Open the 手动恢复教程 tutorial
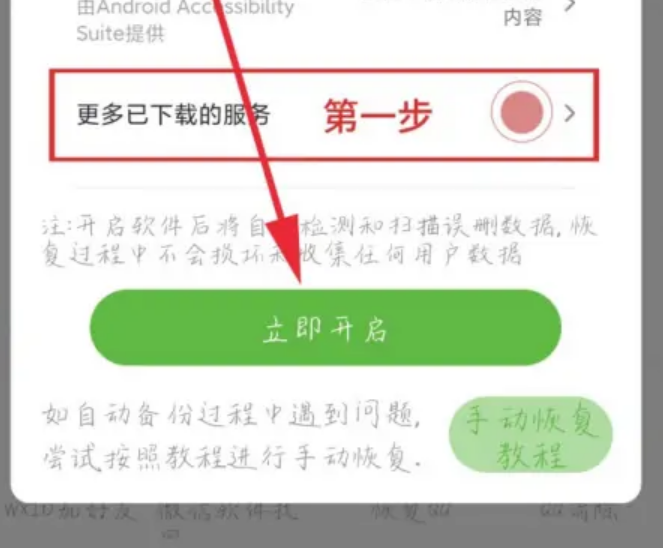The height and width of the screenshot is (548, 663). (531, 437)
